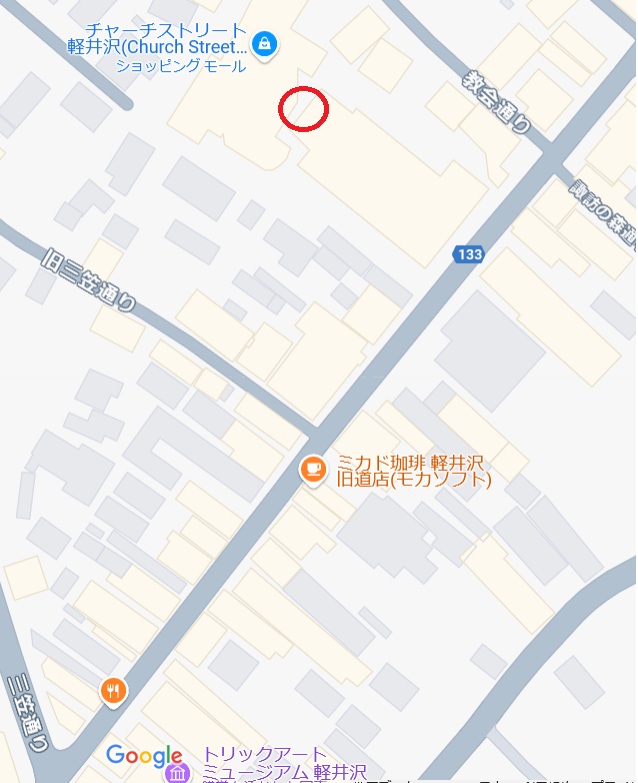
Task: Open the トリックアートミュージアム軽井沢 museum marker
Action: click(179, 774)
